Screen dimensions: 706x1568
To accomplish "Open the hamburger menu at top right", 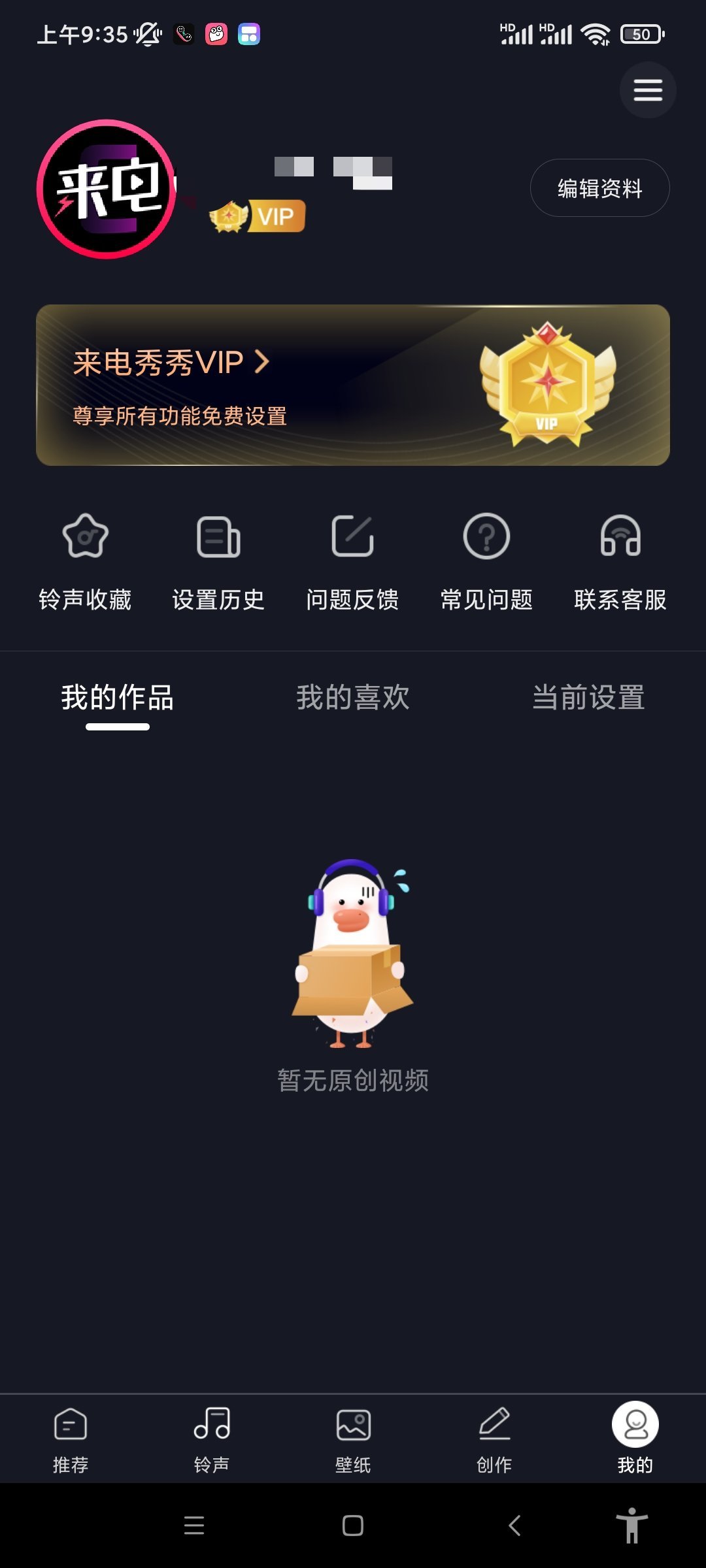I will 647,90.
